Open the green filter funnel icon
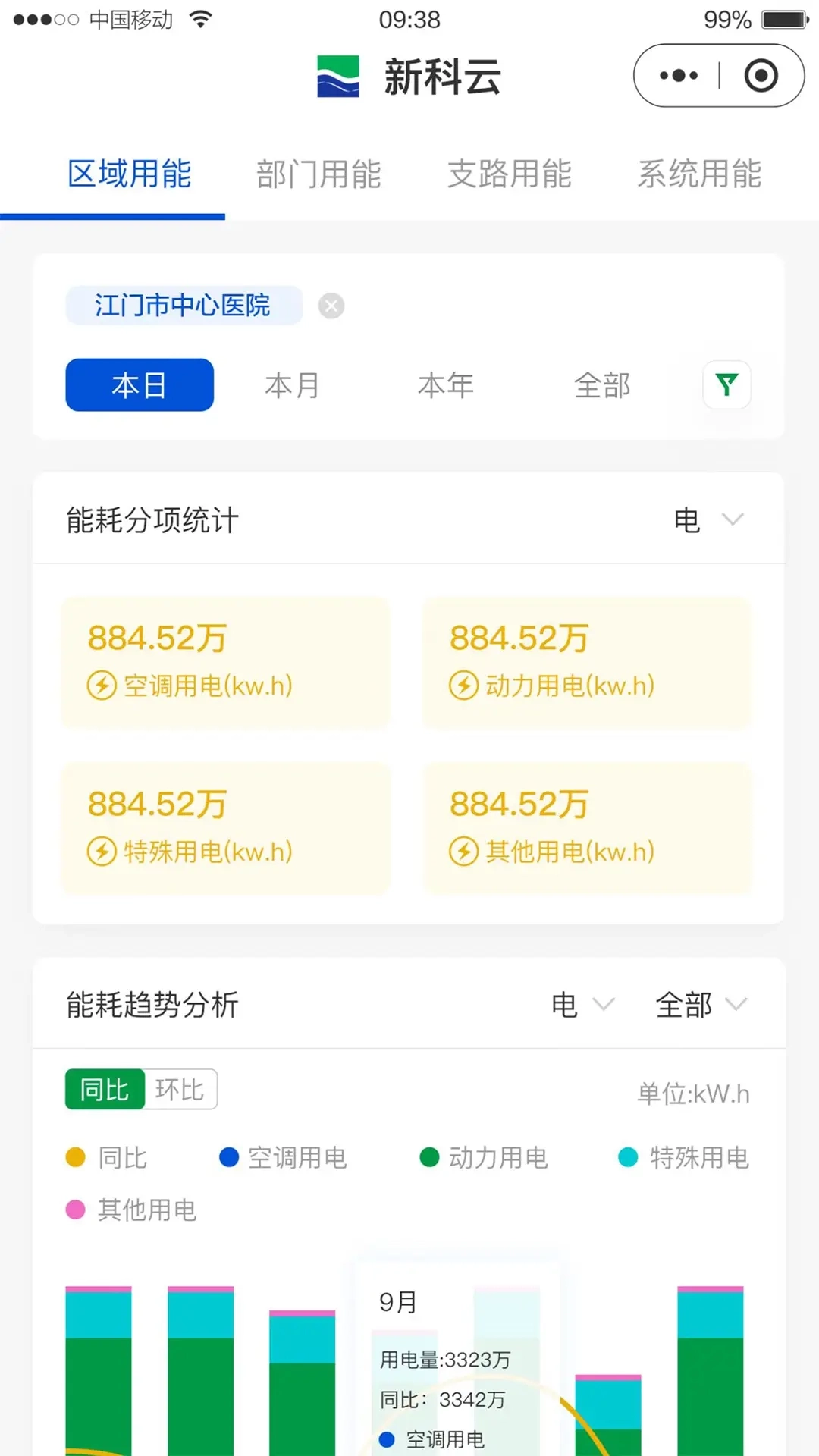This screenshot has width=819, height=1456. pyautogui.click(x=726, y=385)
